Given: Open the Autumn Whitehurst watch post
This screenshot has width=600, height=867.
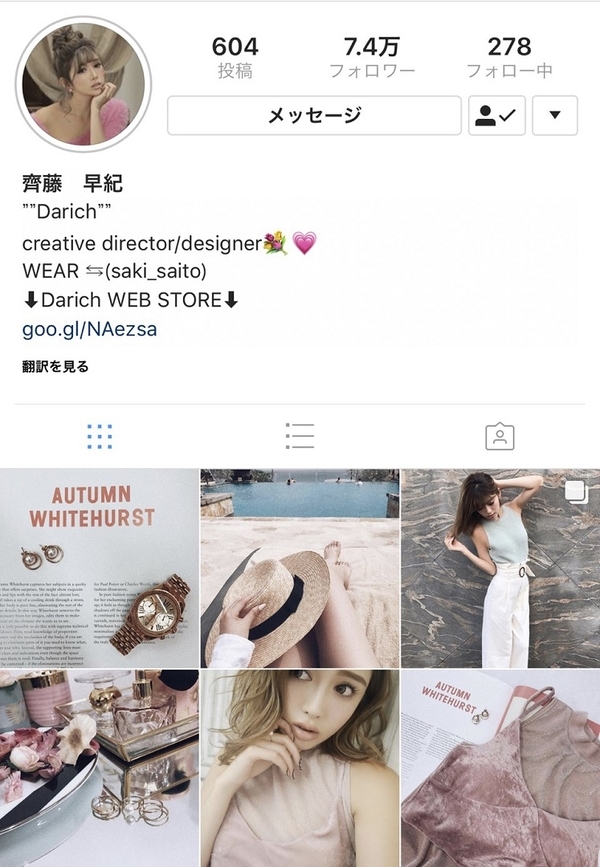Looking at the screenshot, I should [99, 567].
